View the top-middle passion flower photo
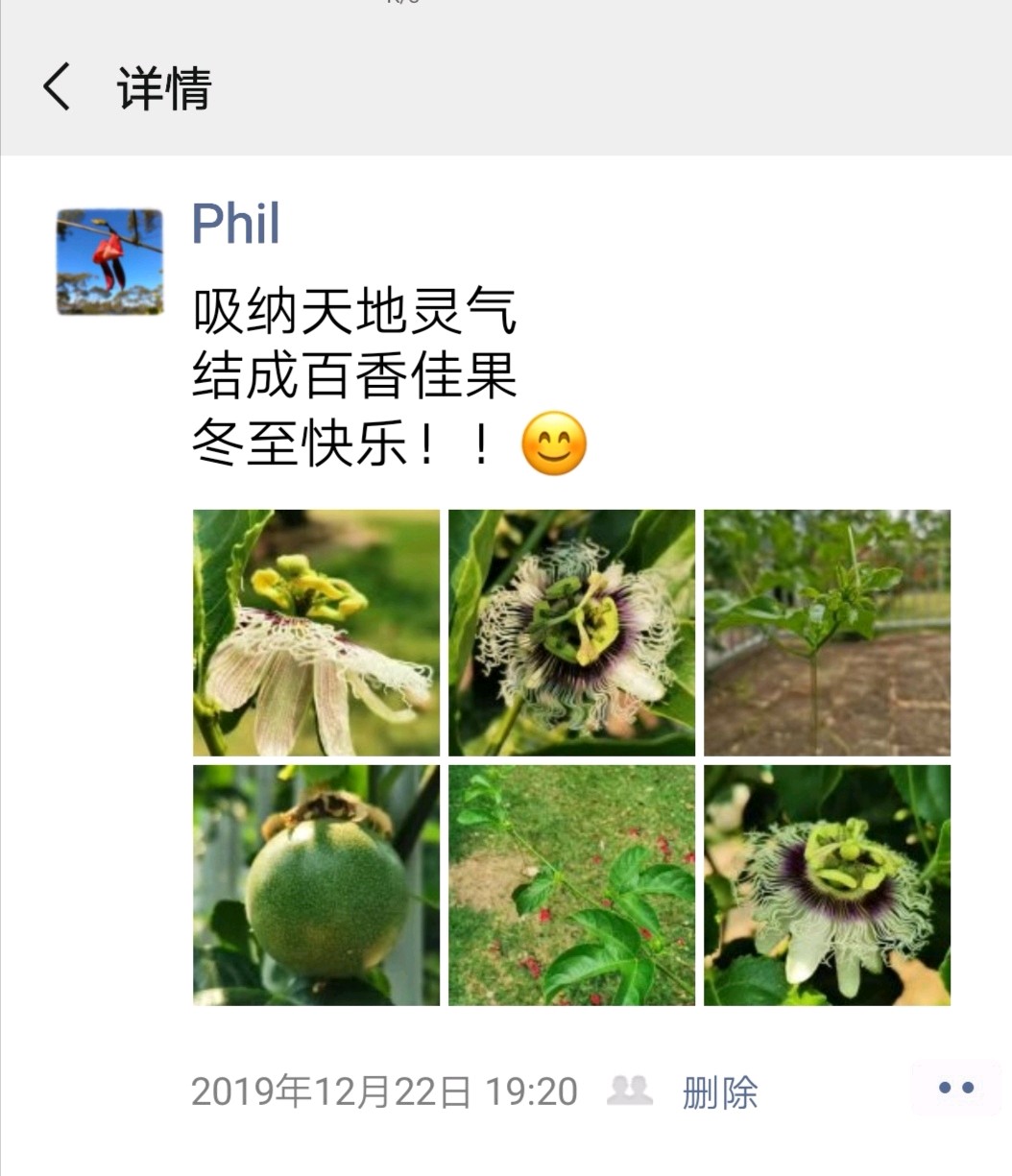Screen dimensions: 1012x1176 click(x=571, y=633)
